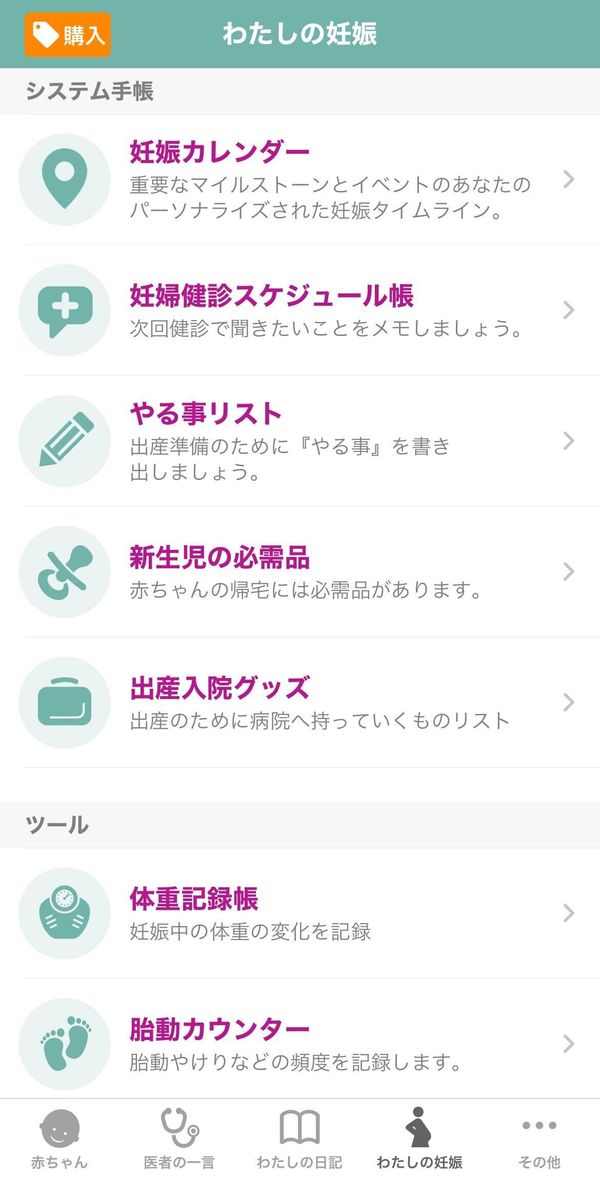600x1191 pixels.
Task: Select the わたしの妊娠 tab
Action: click(419, 1139)
